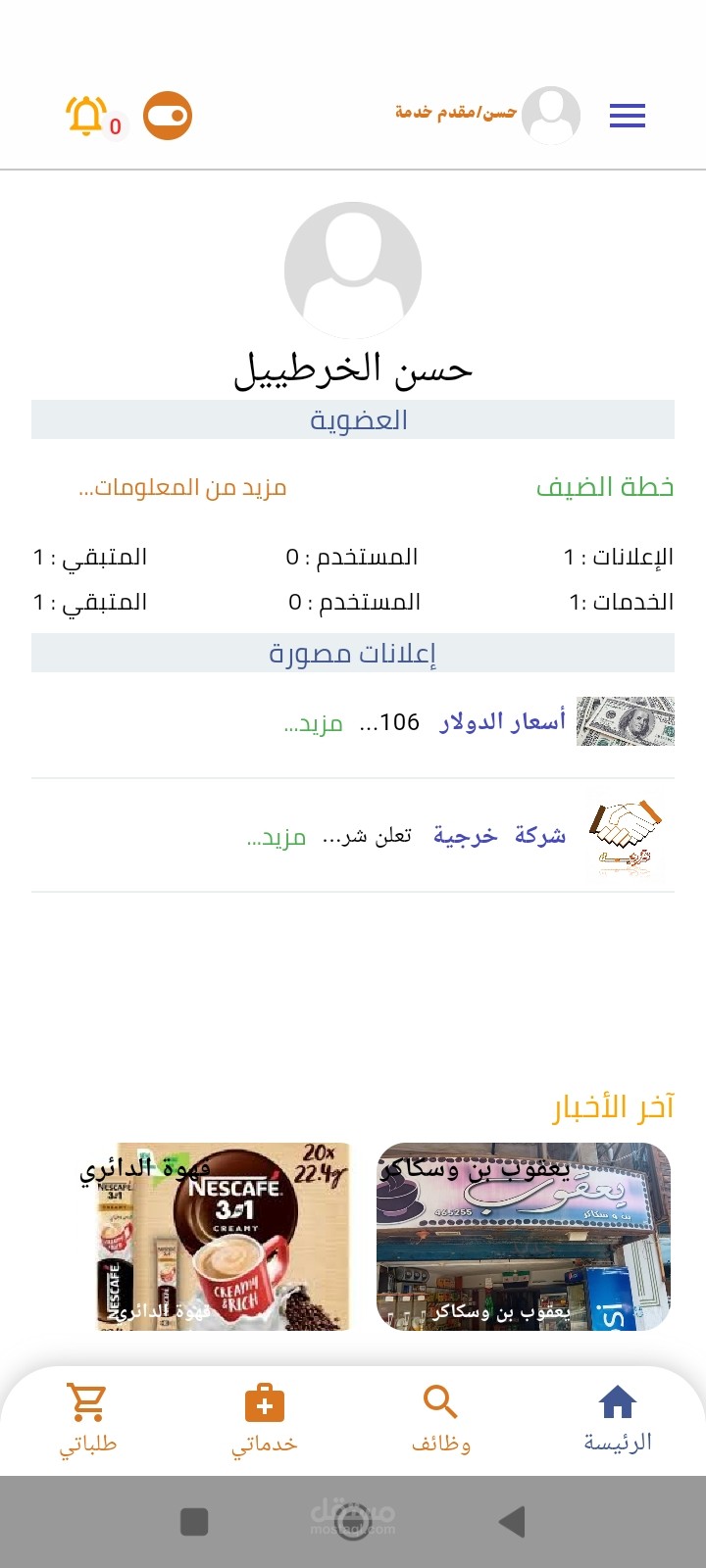Tap the small profile avatar in the header

551,116
